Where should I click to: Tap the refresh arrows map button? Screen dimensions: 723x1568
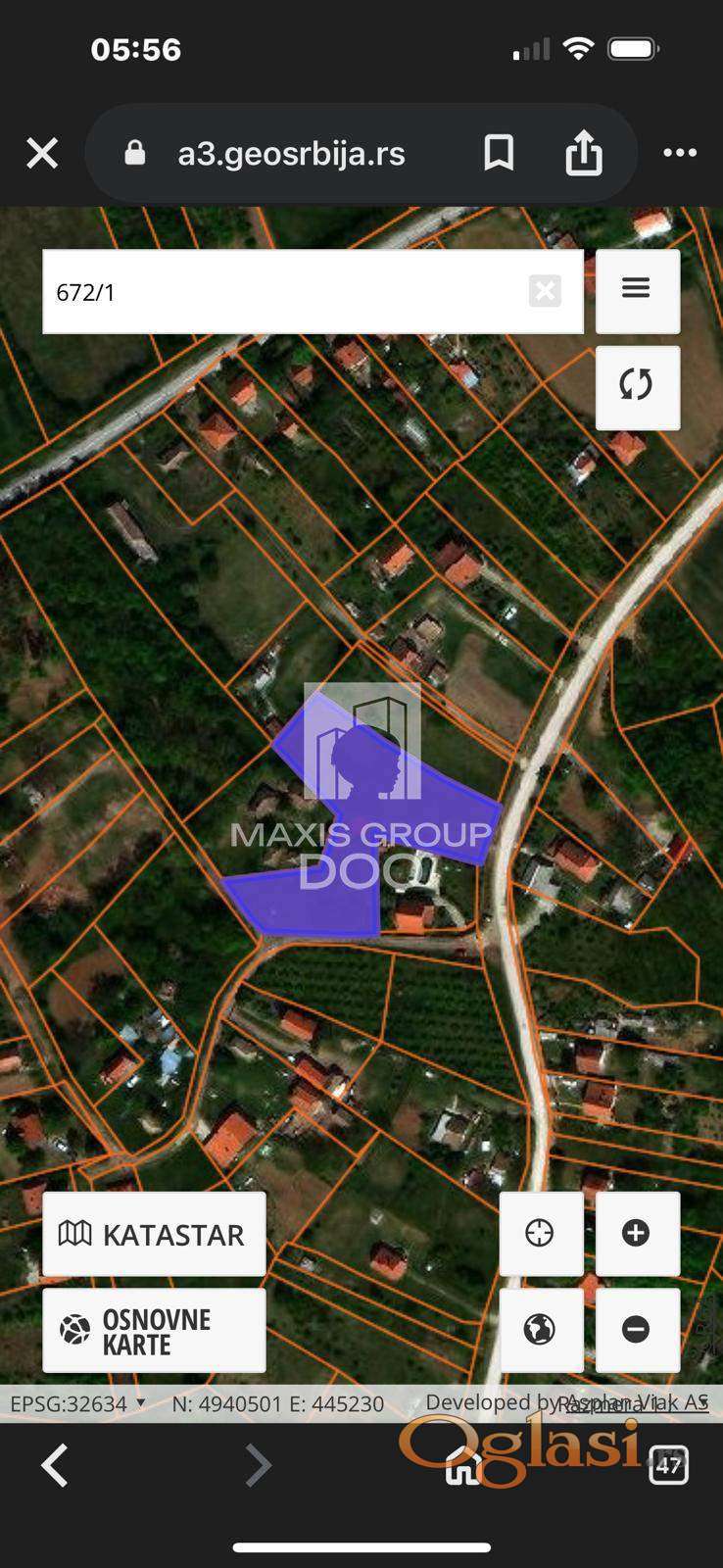[637, 386]
